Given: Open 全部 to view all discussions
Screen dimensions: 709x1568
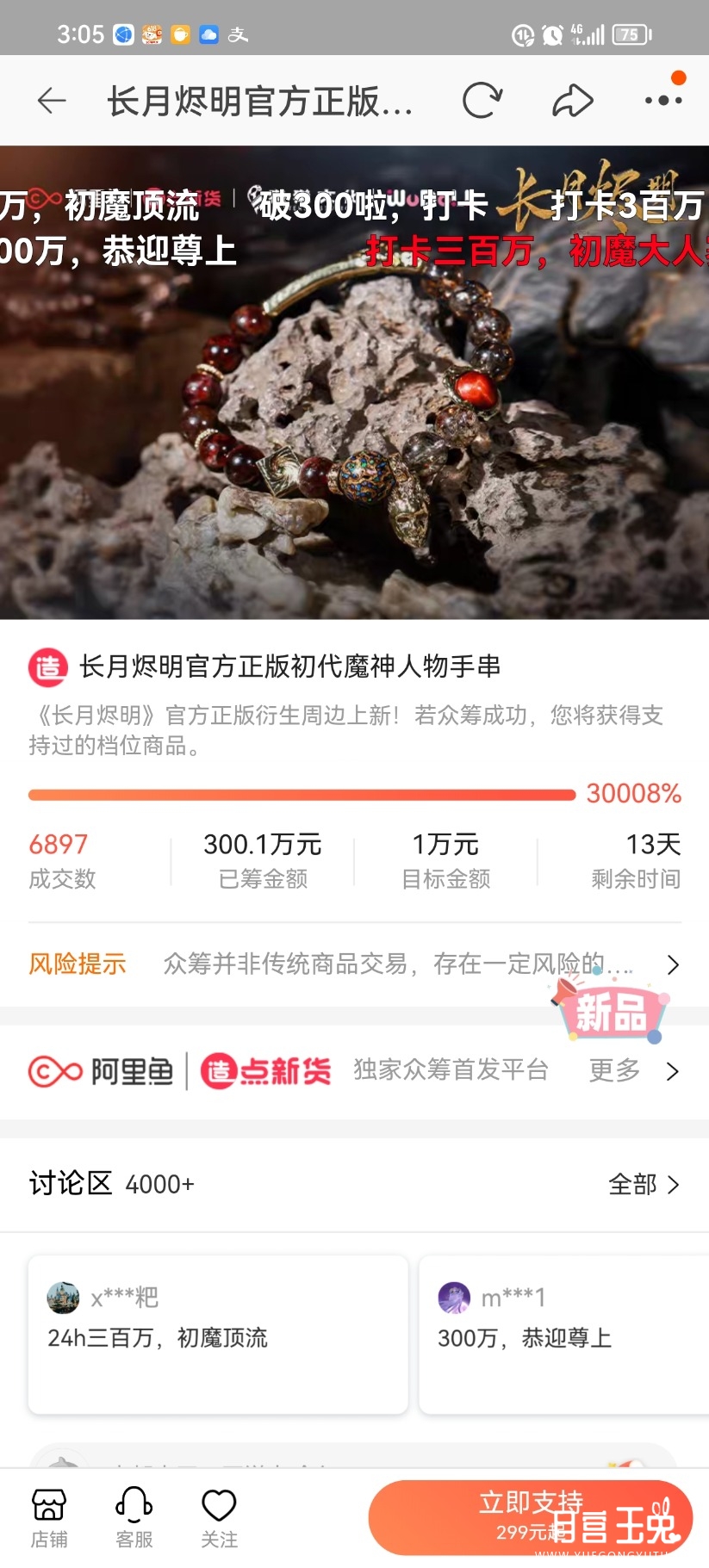Looking at the screenshot, I should 634,1184.
